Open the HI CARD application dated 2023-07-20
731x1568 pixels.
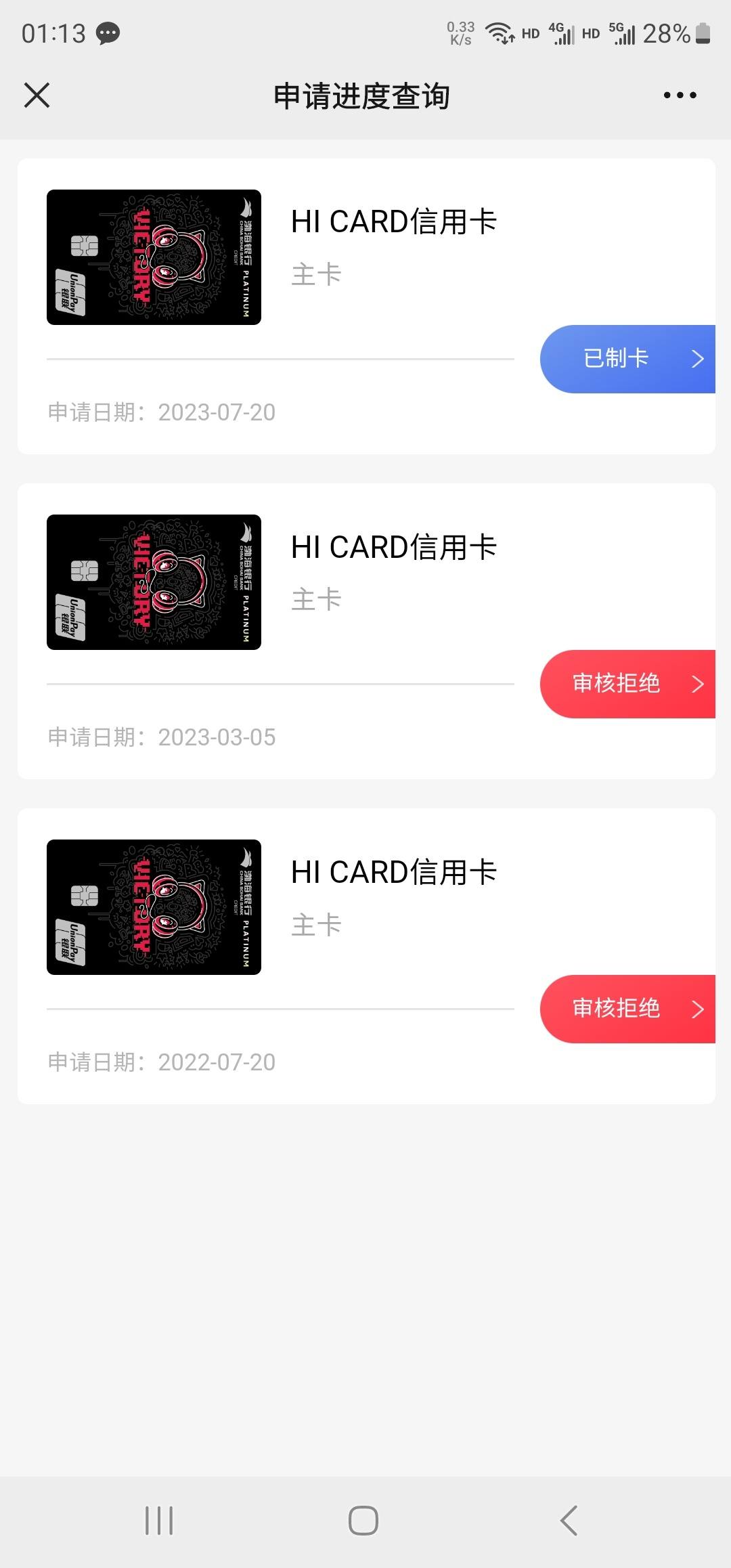point(366,306)
